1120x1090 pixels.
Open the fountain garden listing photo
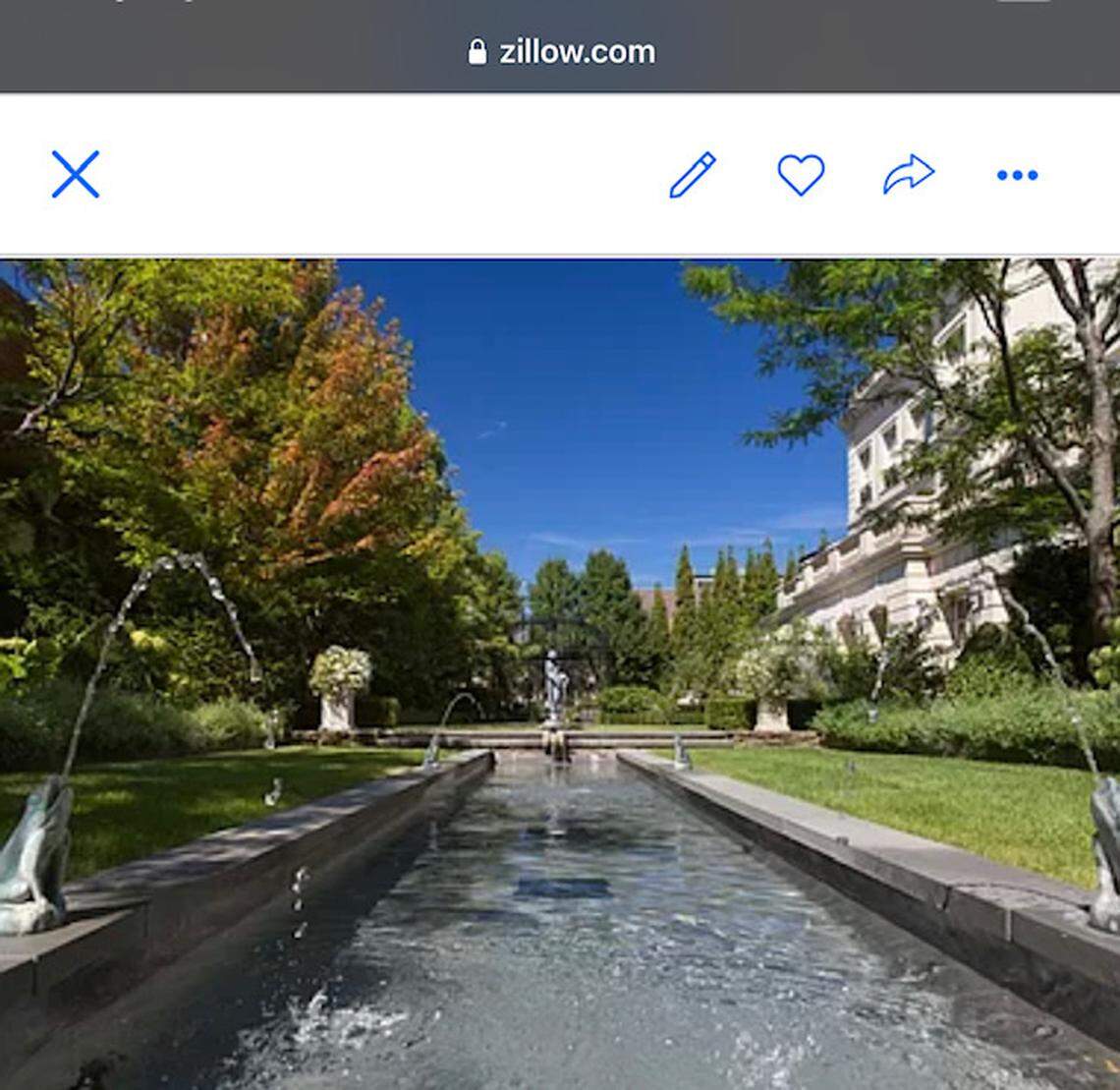click(560, 673)
